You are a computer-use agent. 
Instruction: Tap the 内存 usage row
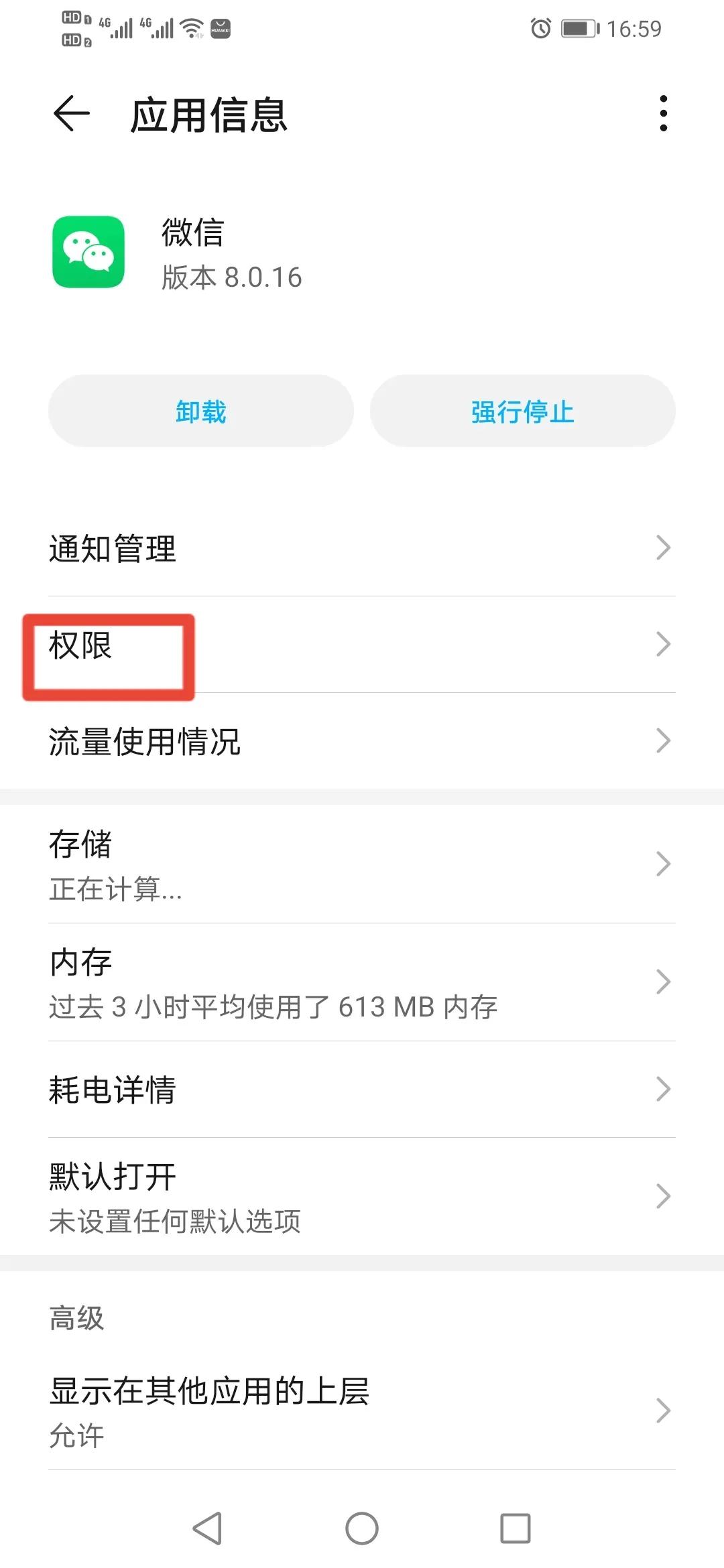click(x=362, y=982)
